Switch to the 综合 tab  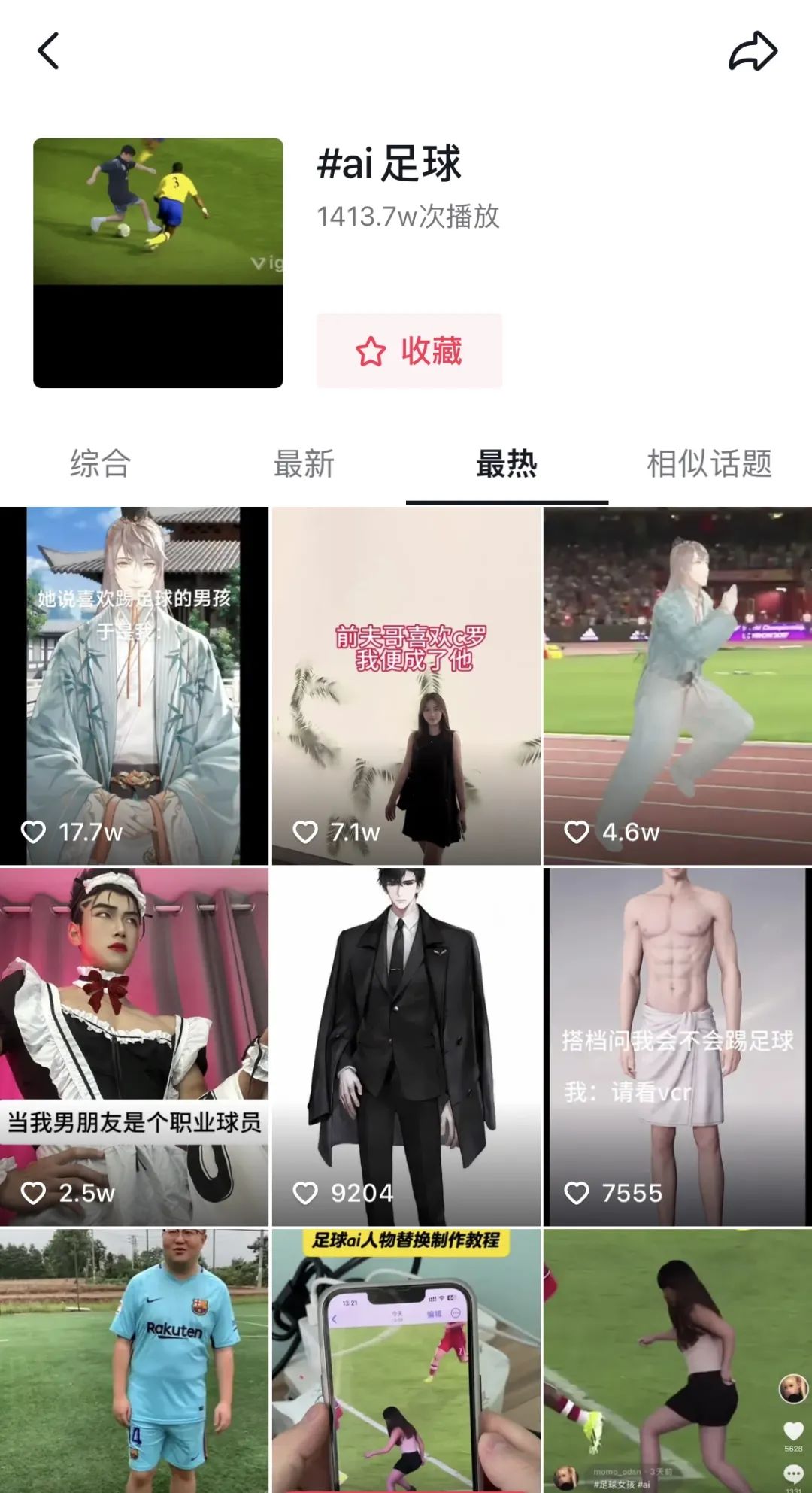(101, 463)
